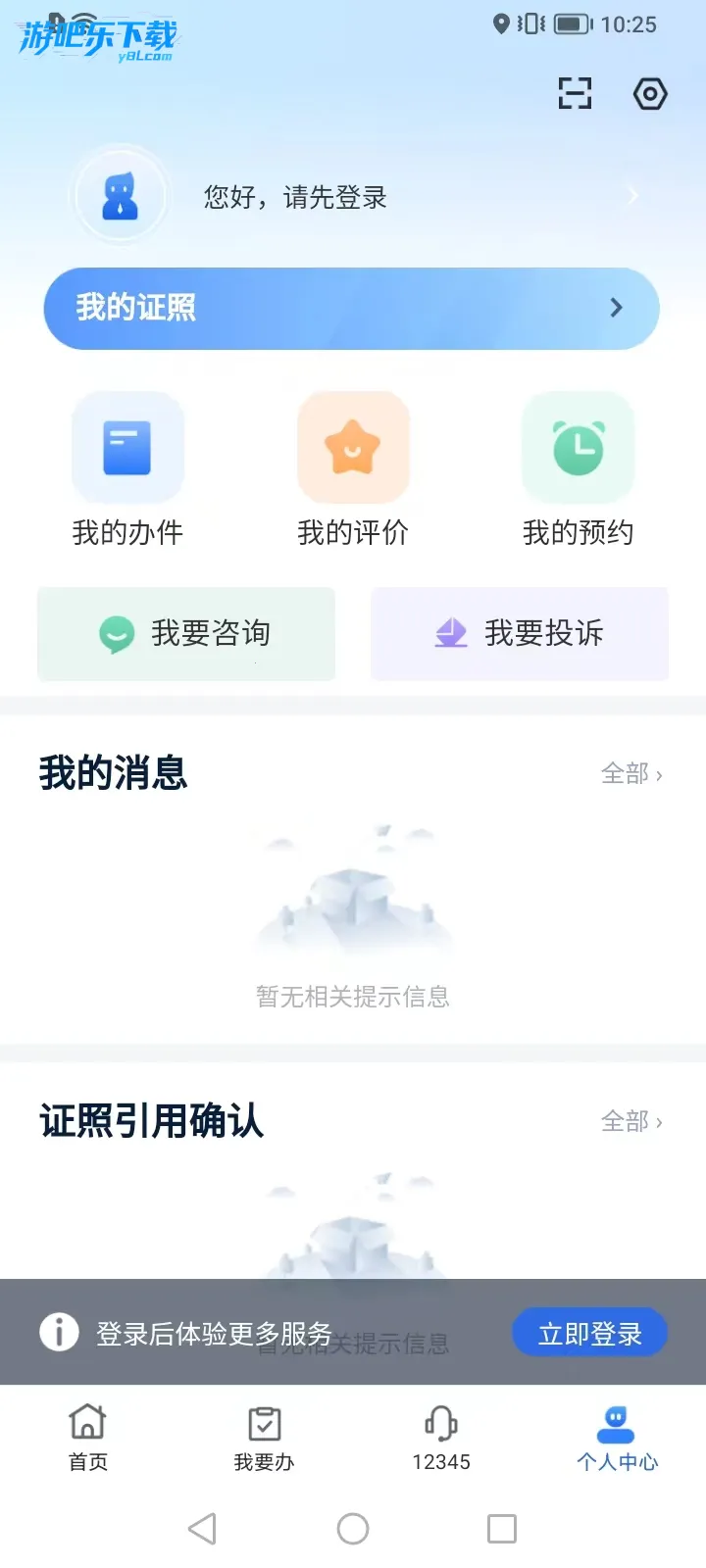Open 全部 next to 证照引用确认
This screenshot has height=1568, width=706.
[x=630, y=1121]
